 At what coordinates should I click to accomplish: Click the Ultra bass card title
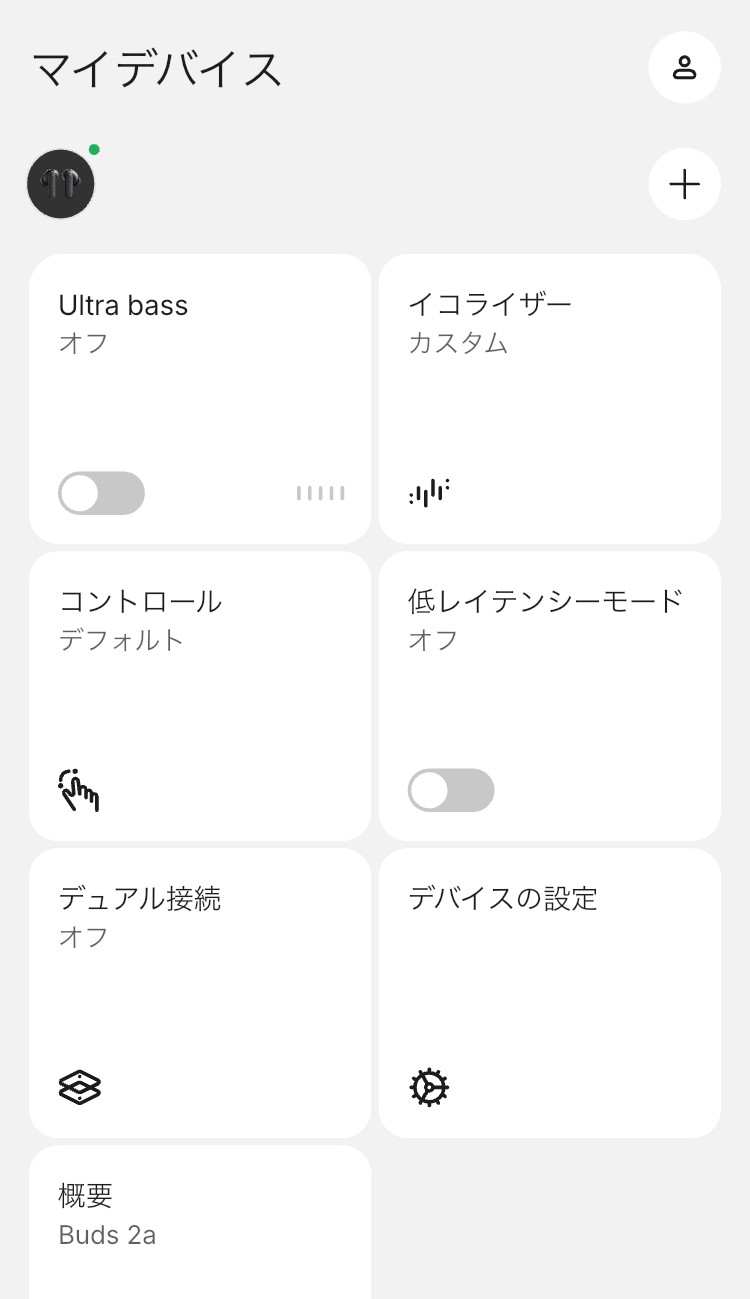(x=122, y=305)
